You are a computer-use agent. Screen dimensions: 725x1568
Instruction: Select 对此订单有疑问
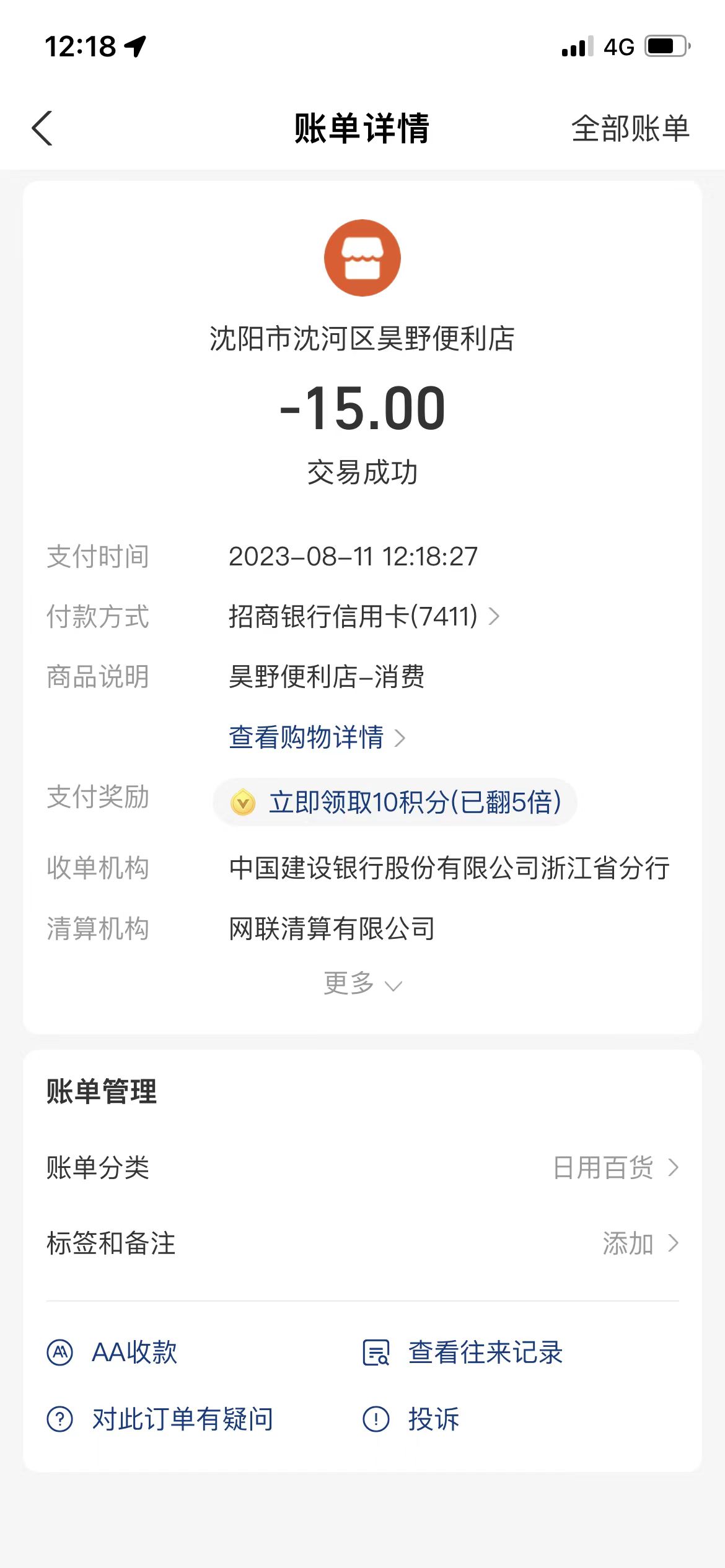point(160,1419)
